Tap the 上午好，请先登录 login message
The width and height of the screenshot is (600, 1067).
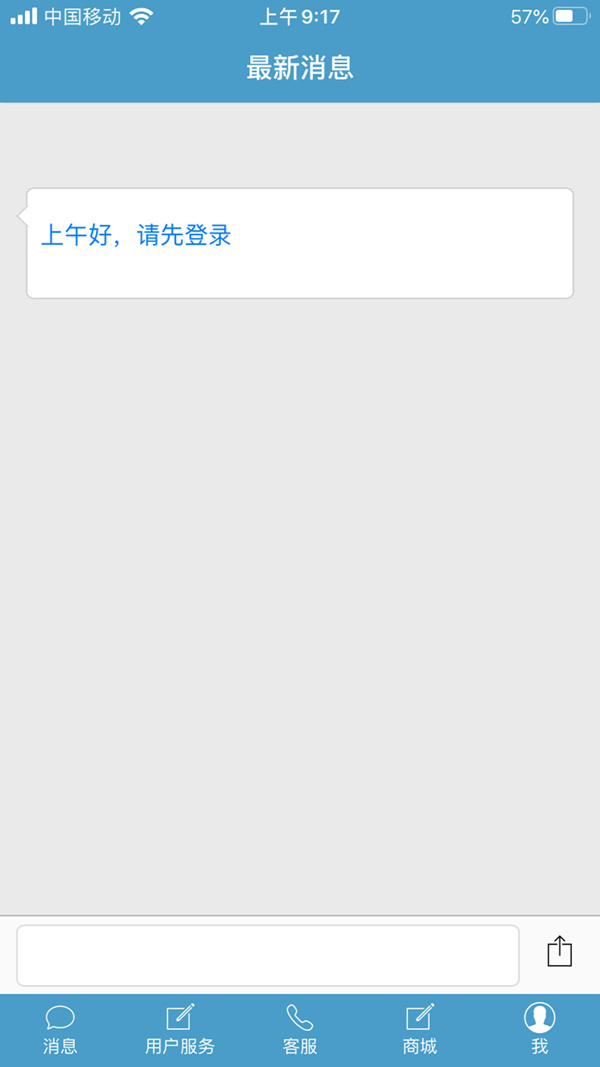pyautogui.click(x=136, y=236)
